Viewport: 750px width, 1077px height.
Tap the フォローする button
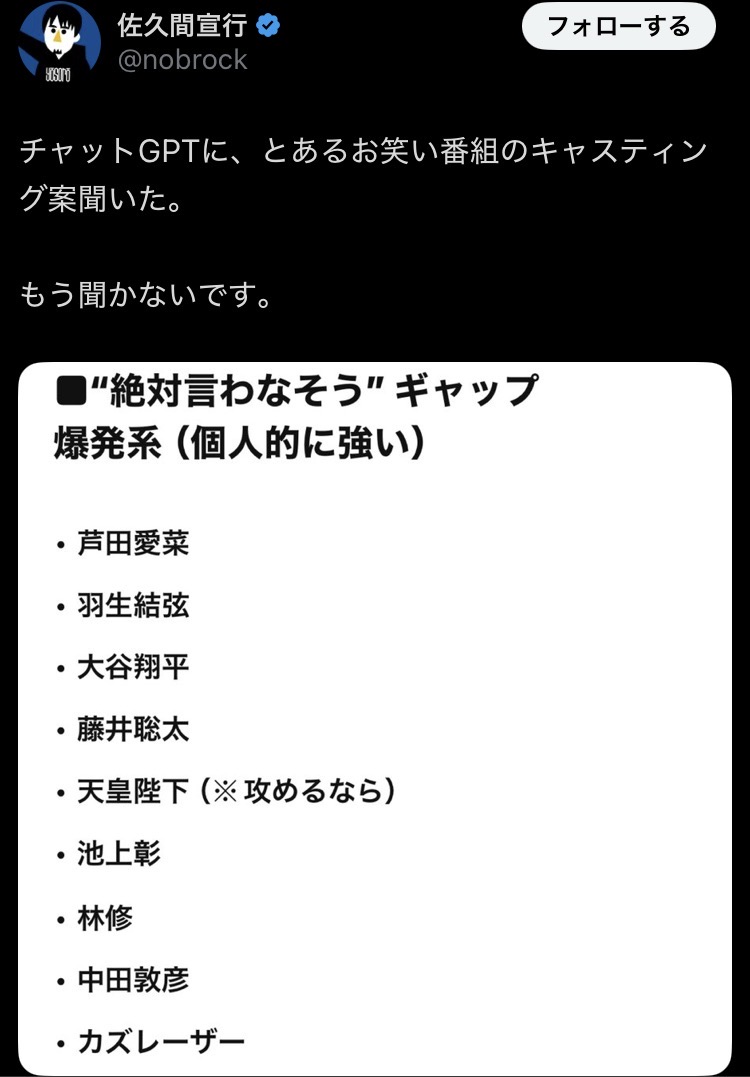point(618,26)
